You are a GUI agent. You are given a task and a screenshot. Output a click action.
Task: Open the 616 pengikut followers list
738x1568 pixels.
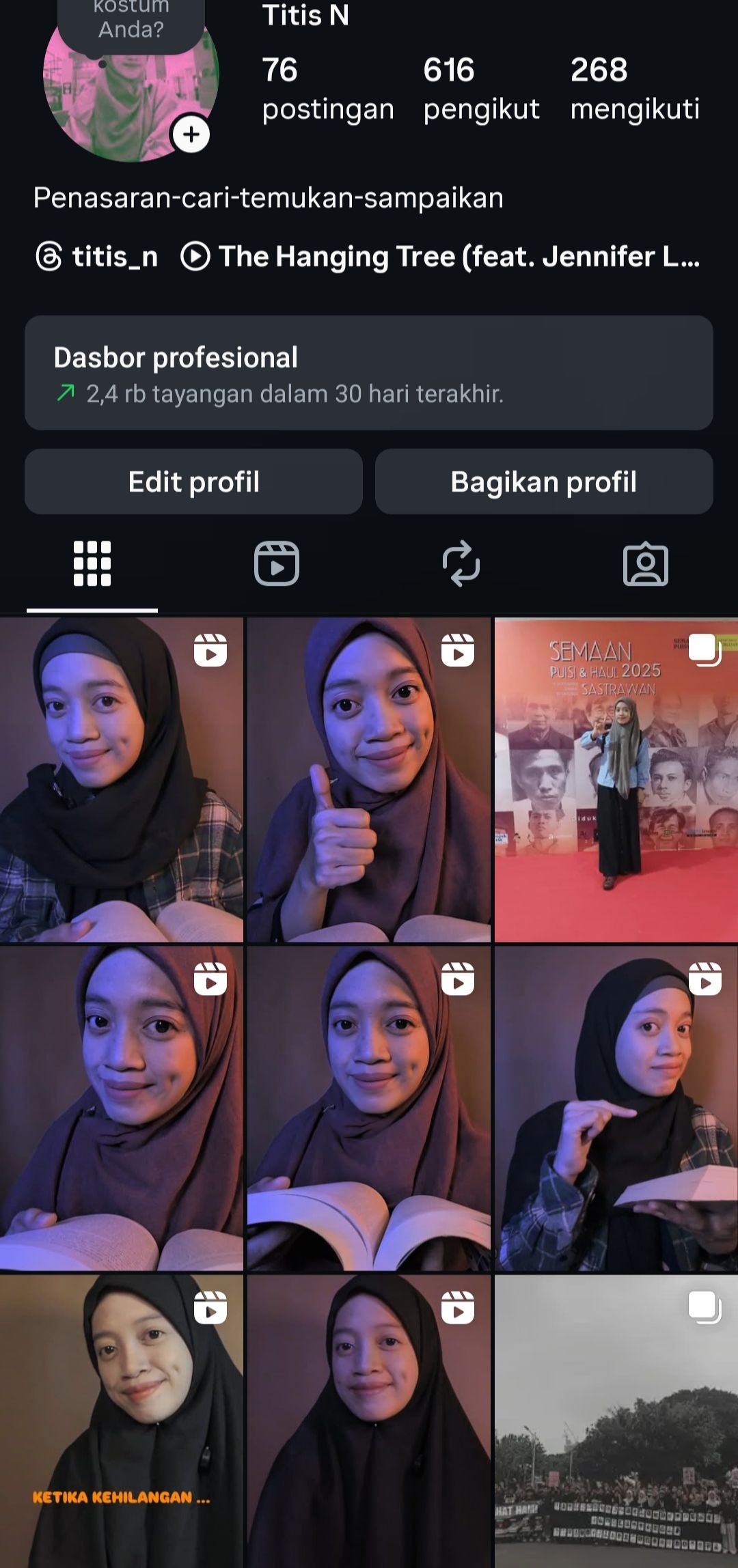click(480, 89)
